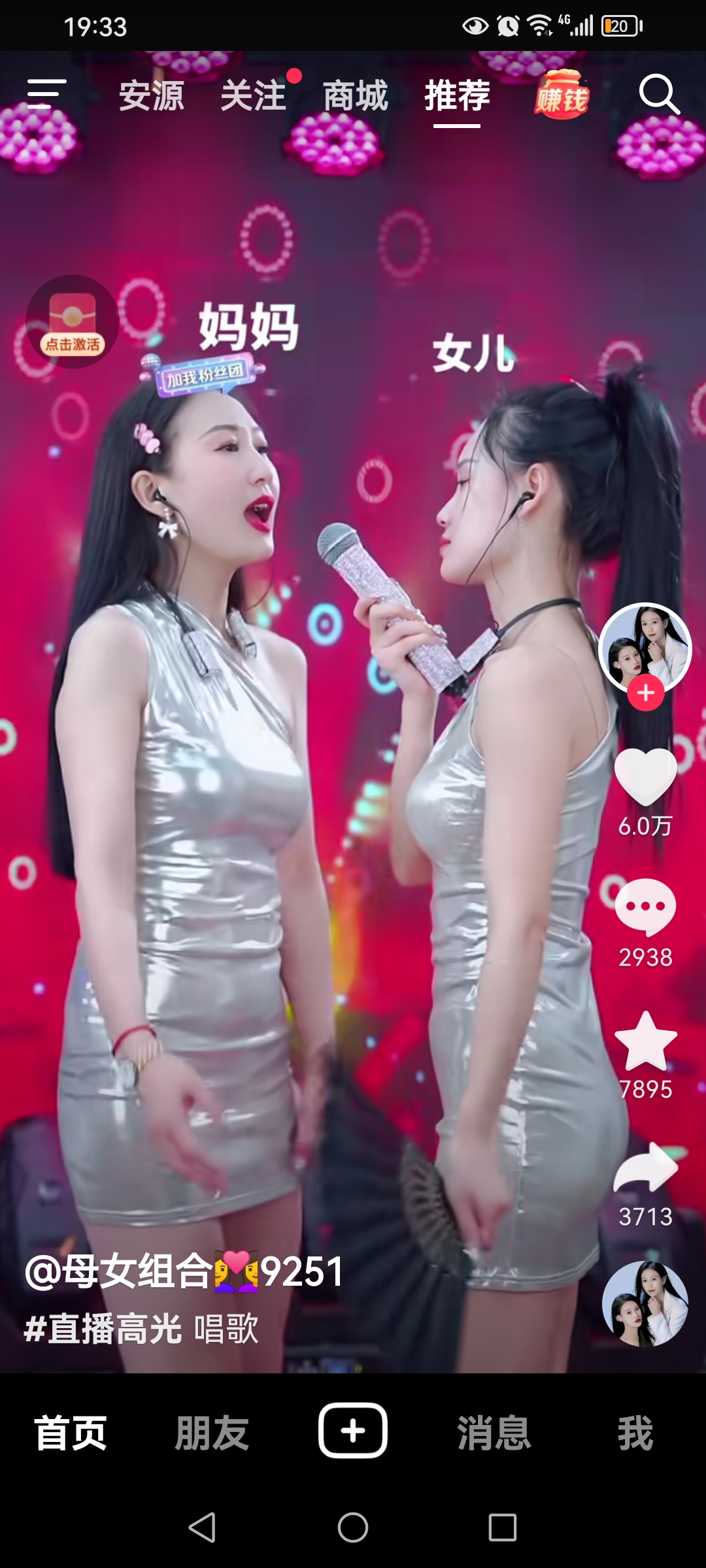
Task: Open the #直播高光 hashtag
Action: (x=103, y=1329)
